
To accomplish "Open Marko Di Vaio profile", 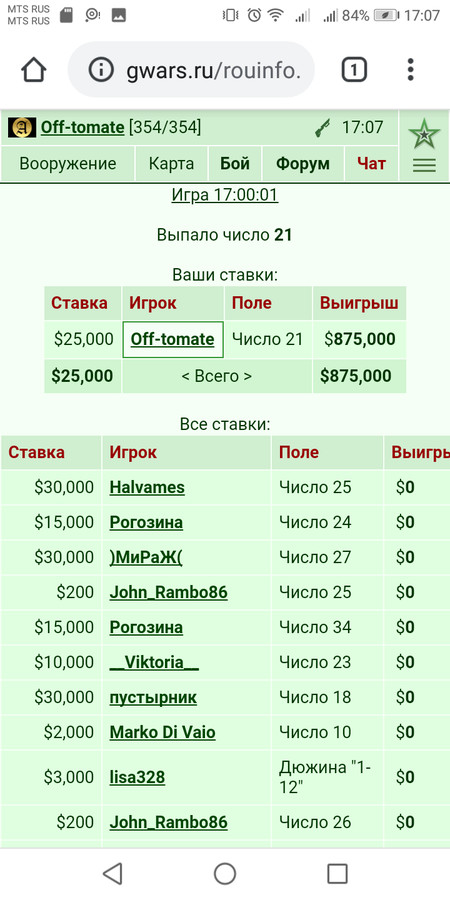I will click(162, 732).
